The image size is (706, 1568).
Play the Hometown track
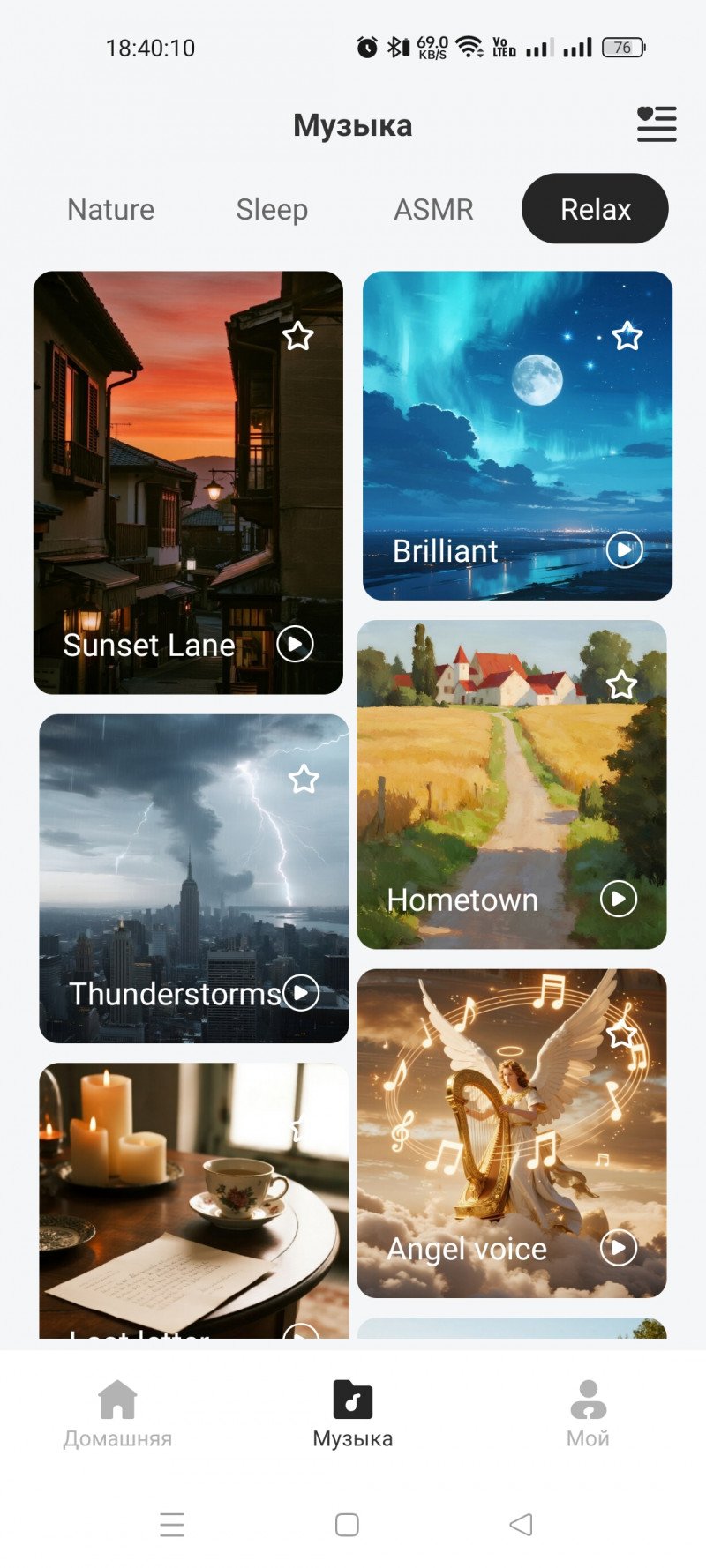[x=619, y=900]
